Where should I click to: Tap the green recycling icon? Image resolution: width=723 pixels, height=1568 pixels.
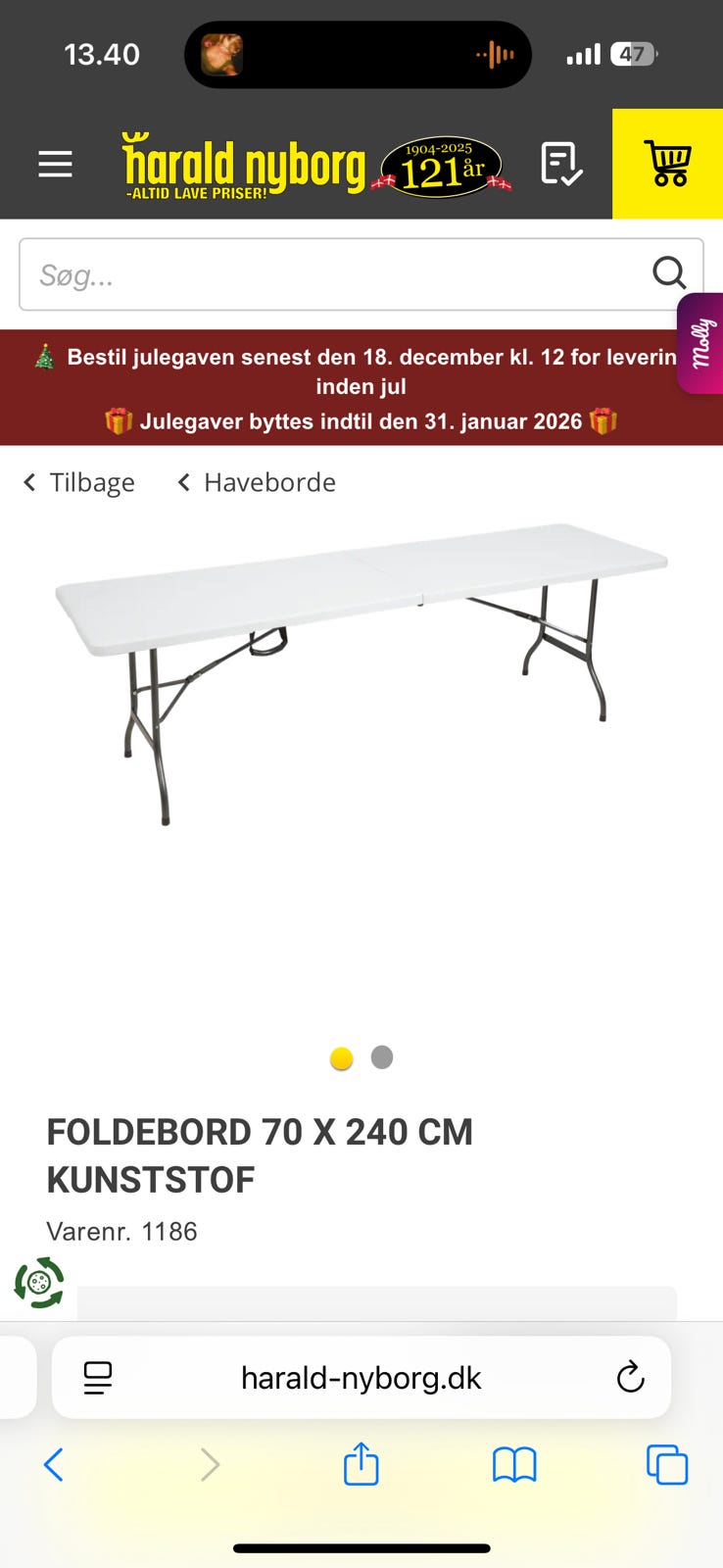coord(36,1280)
